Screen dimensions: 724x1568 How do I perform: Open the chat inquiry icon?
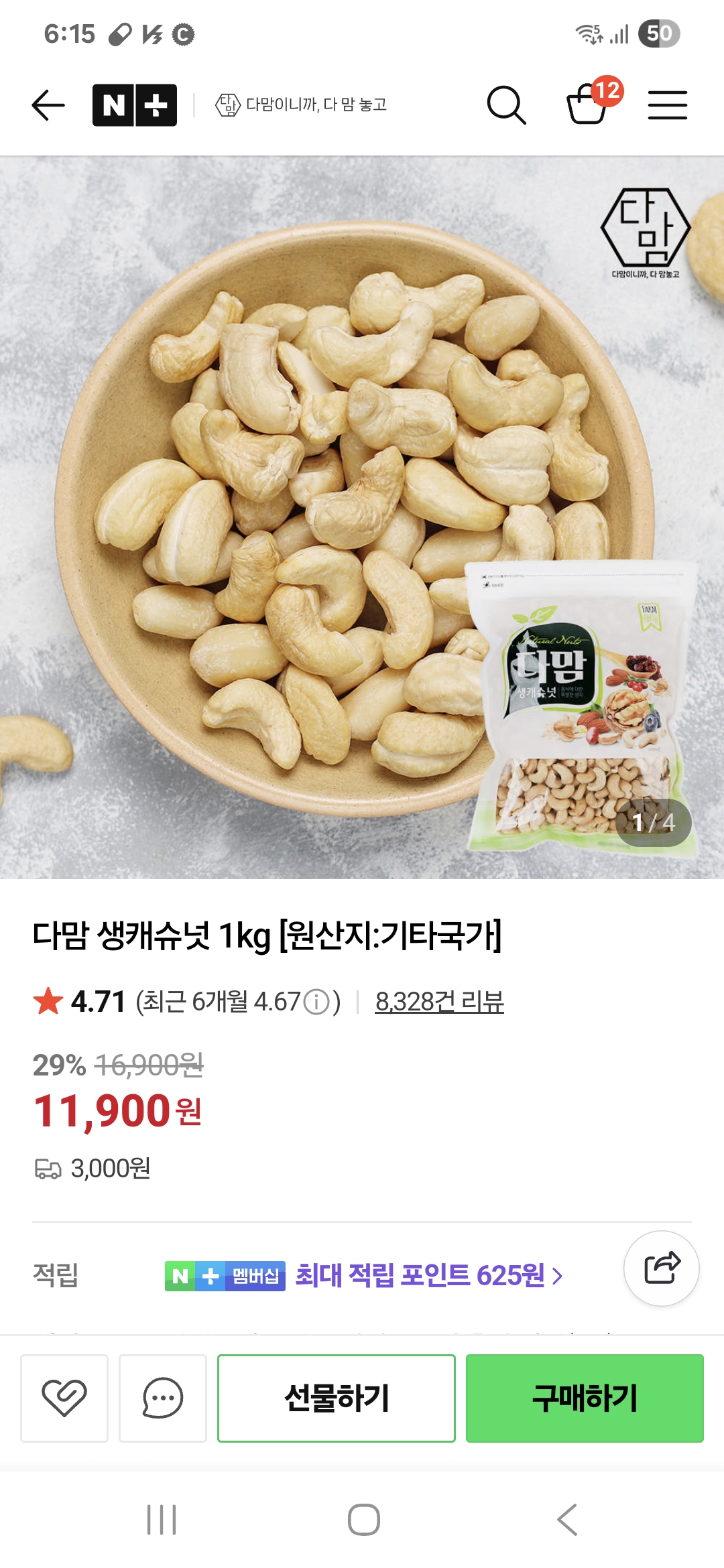[163, 1398]
